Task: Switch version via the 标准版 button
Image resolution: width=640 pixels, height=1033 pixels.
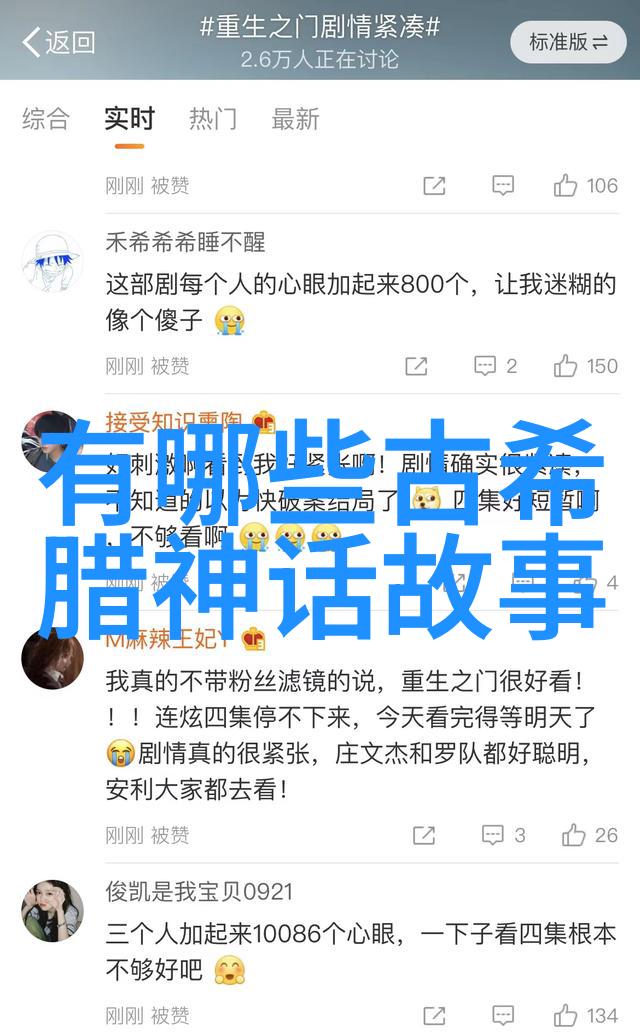Action: click(568, 42)
